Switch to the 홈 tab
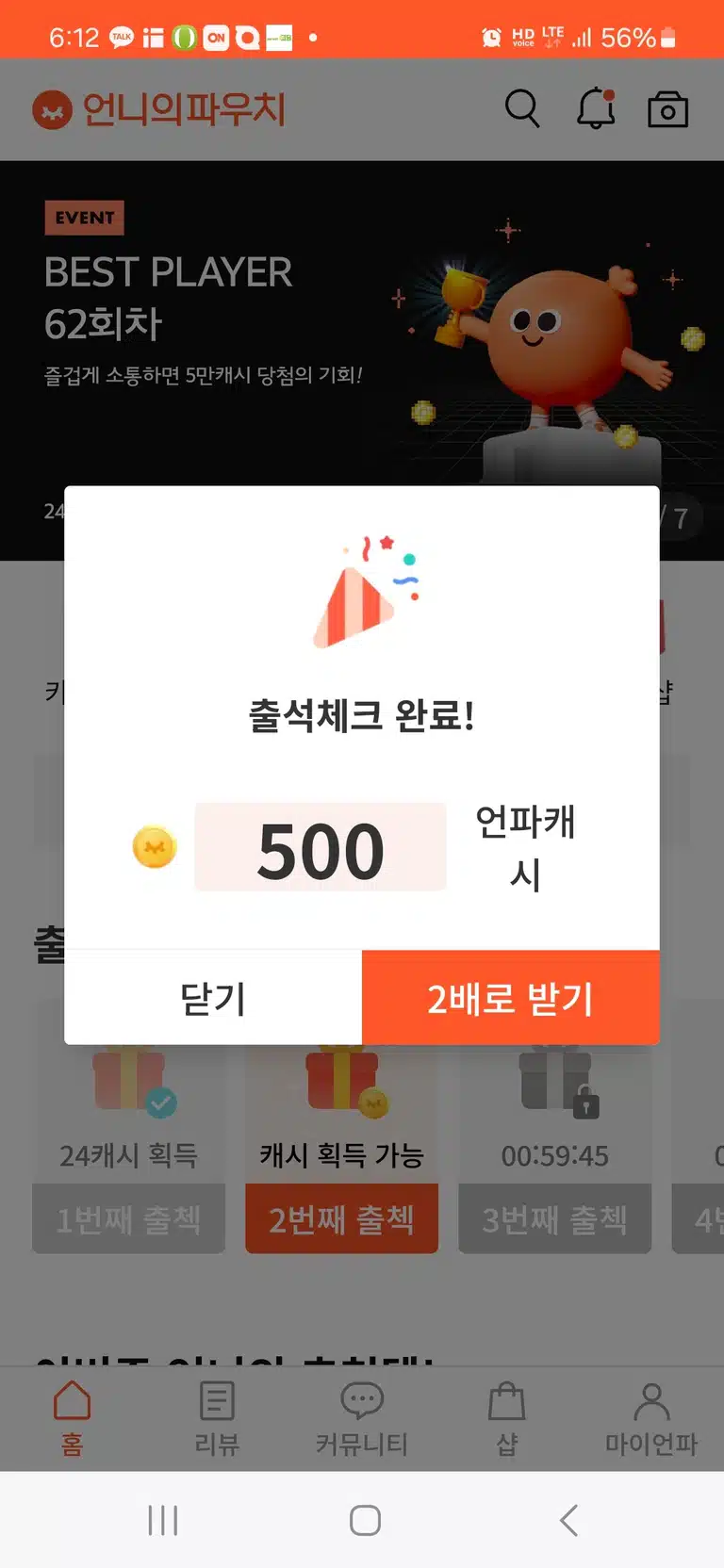 [73, 1419]
